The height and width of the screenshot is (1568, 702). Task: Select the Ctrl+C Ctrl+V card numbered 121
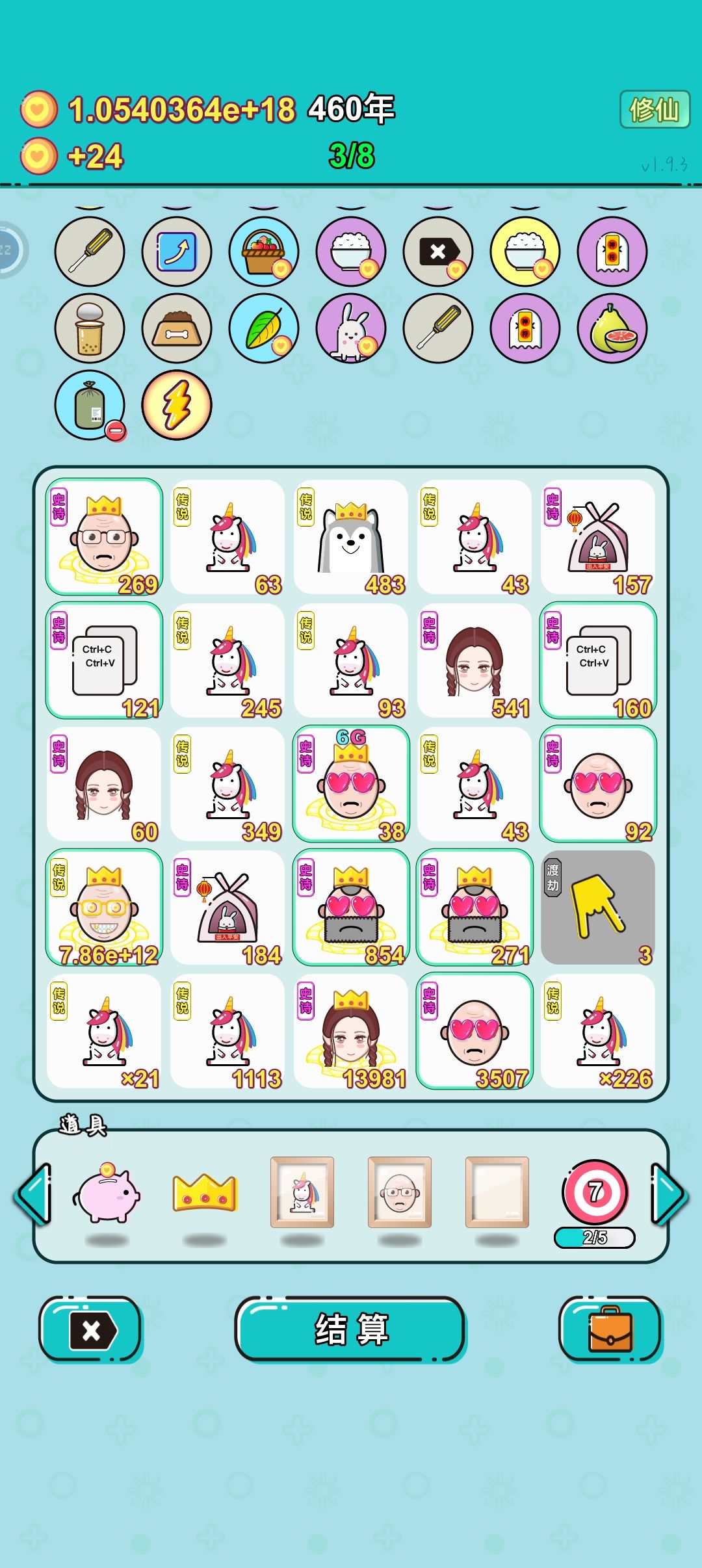tap(104, 660)
